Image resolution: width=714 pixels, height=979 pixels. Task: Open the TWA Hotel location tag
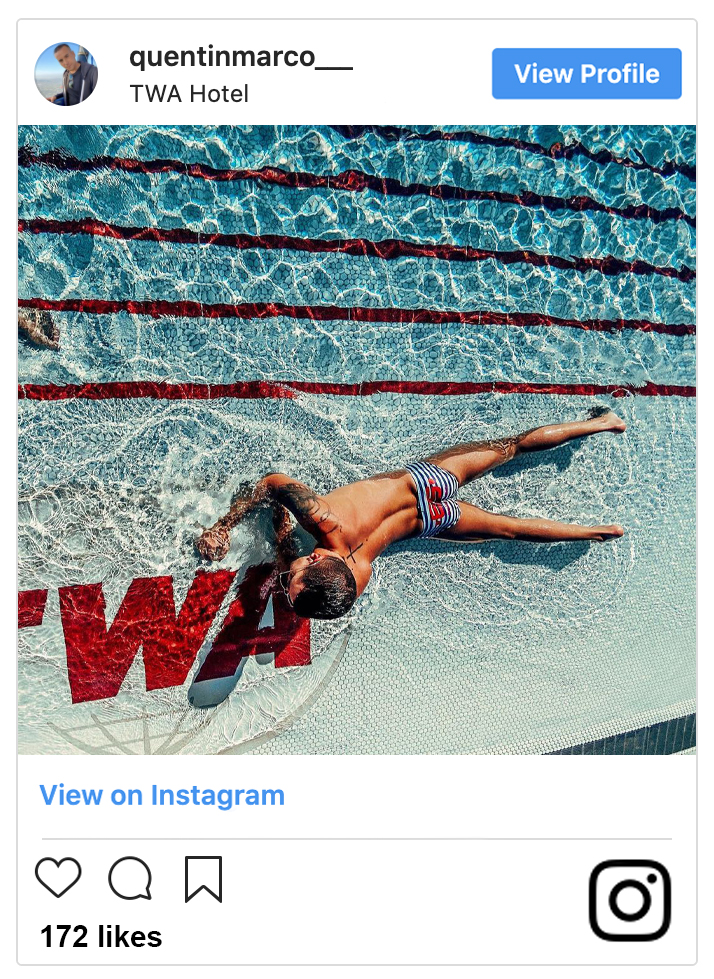click(189, 94)
